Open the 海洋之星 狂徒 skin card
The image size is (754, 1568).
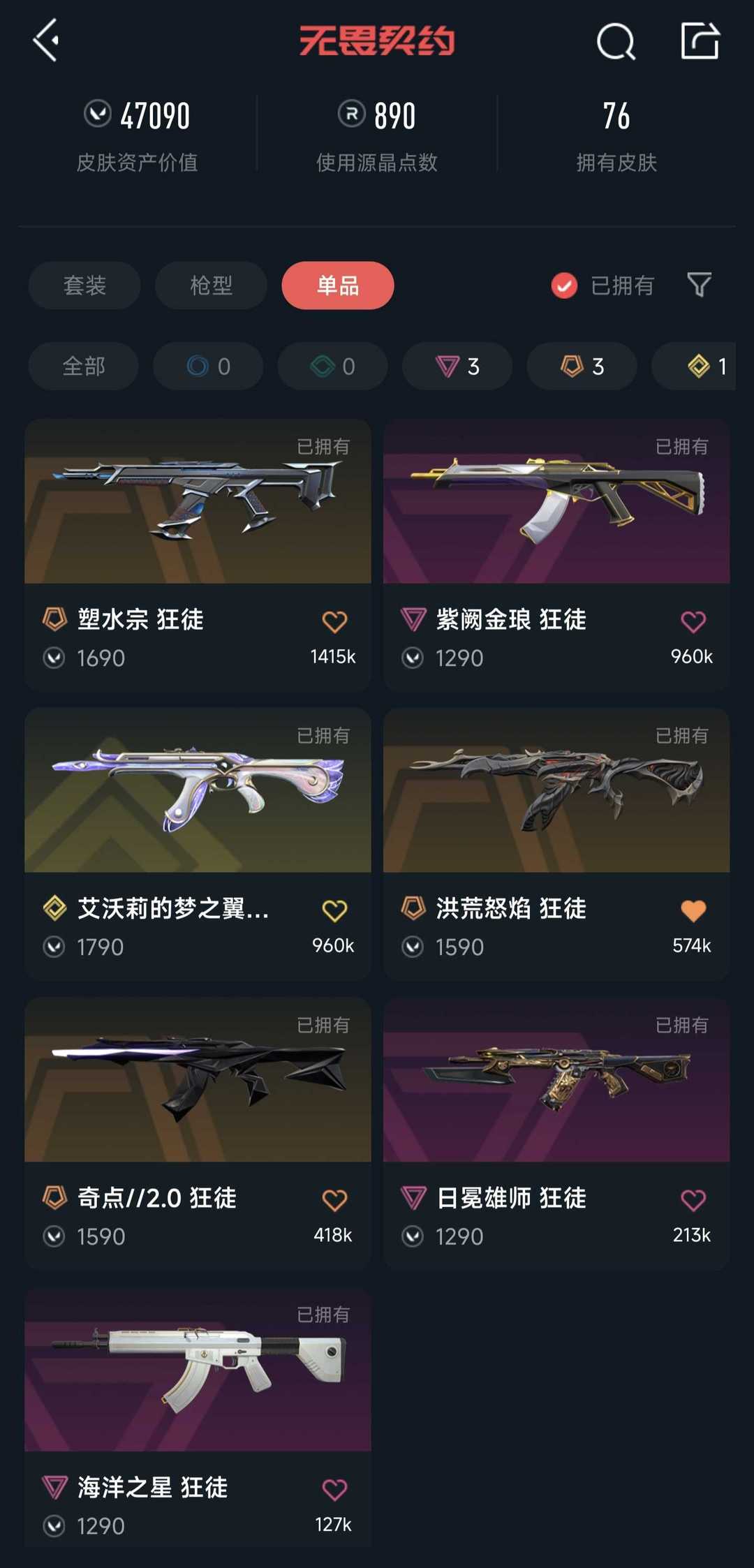198,1417
